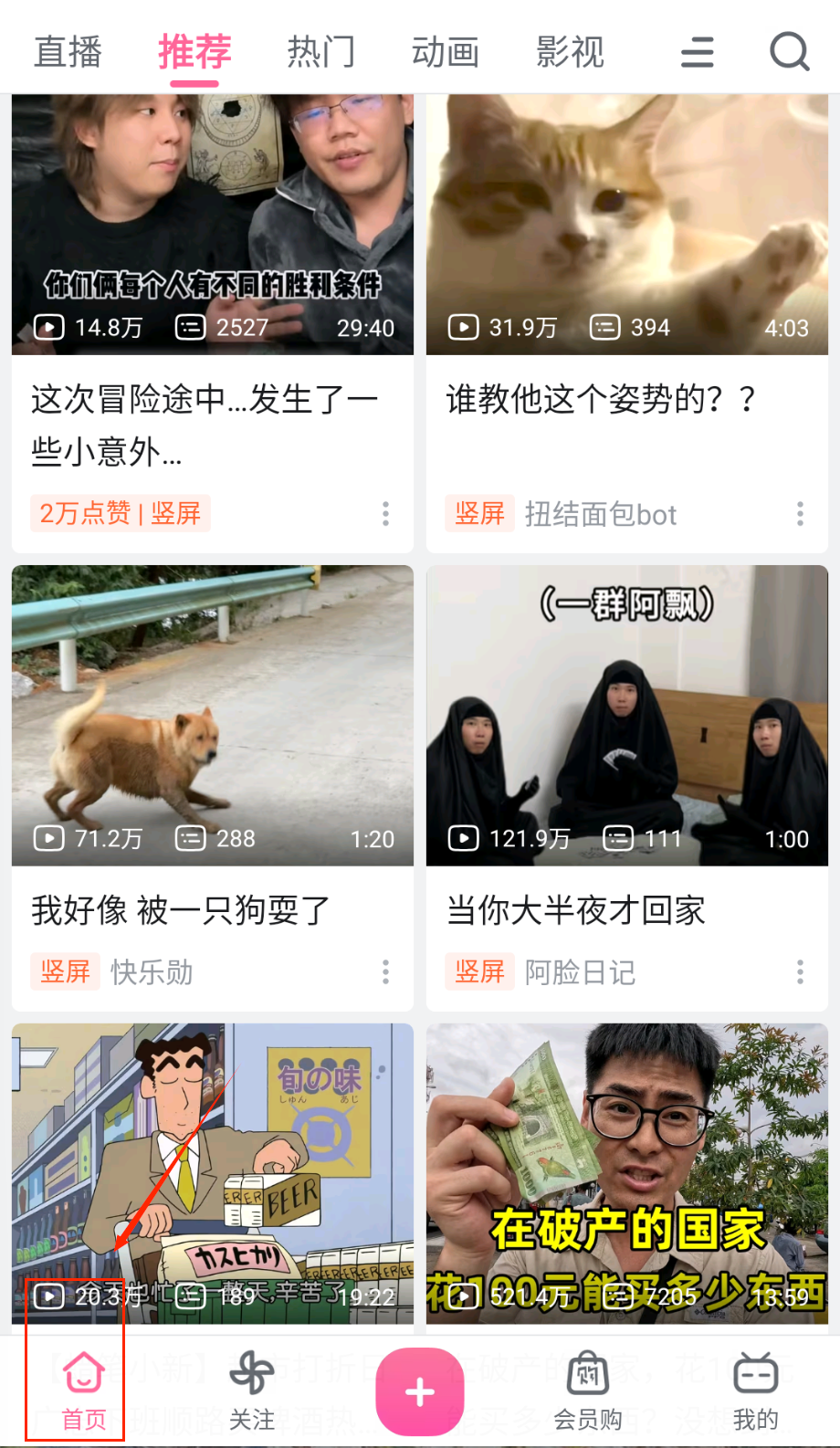Open more options for 当你大半夜才回家
The width and height of the screenshot is (840, 1448).
pyautogui.click(x=800, y=972)
